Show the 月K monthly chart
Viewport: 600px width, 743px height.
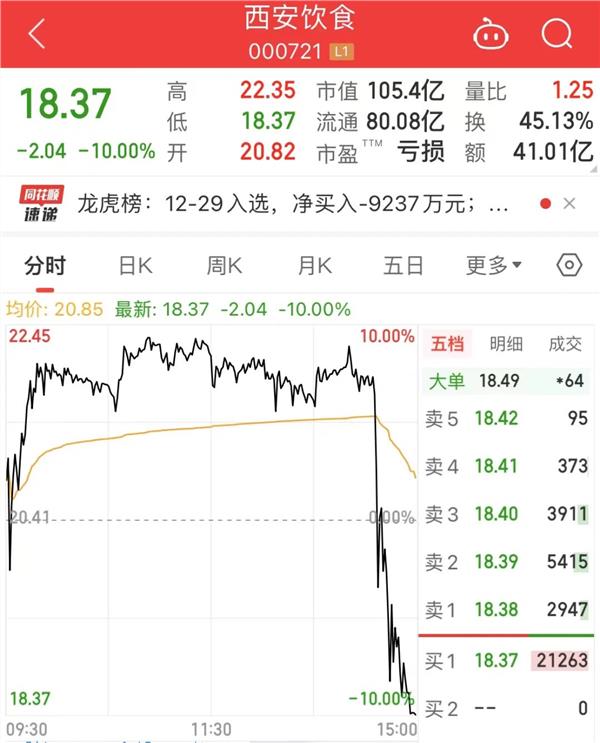[314, 265]
